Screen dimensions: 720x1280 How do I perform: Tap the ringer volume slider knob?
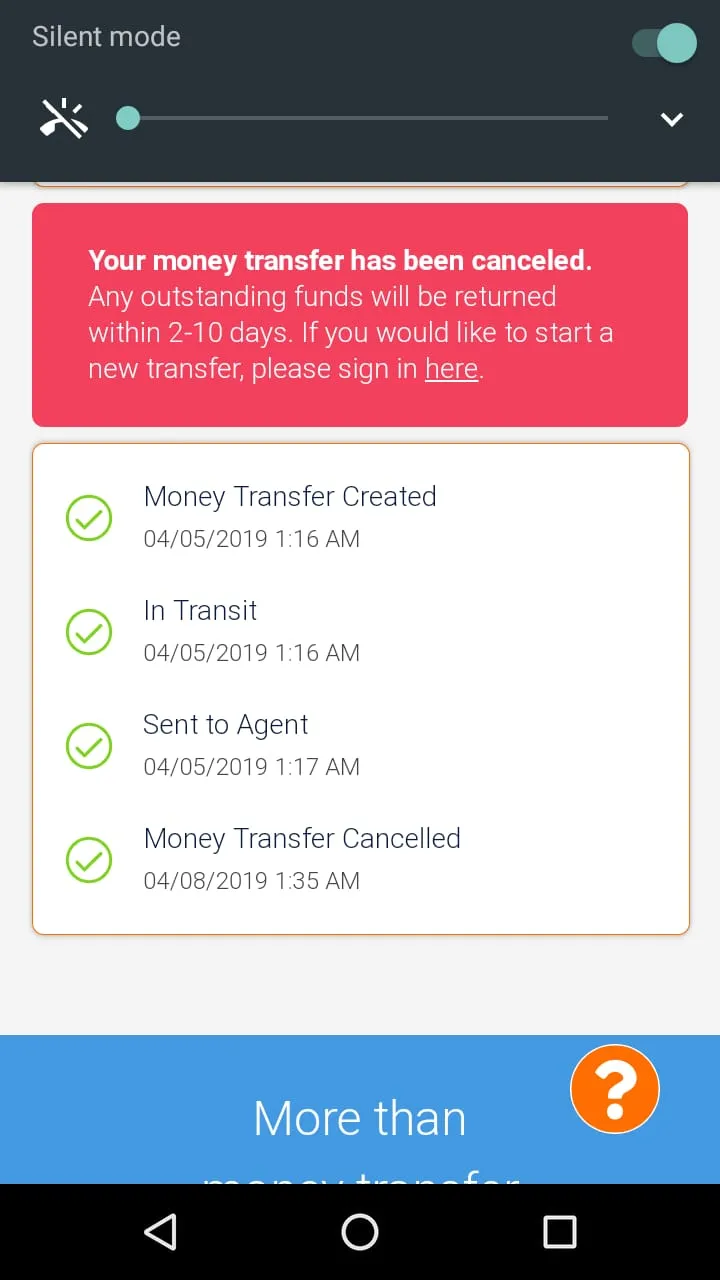pyautogui.click(x=128, y=119)
